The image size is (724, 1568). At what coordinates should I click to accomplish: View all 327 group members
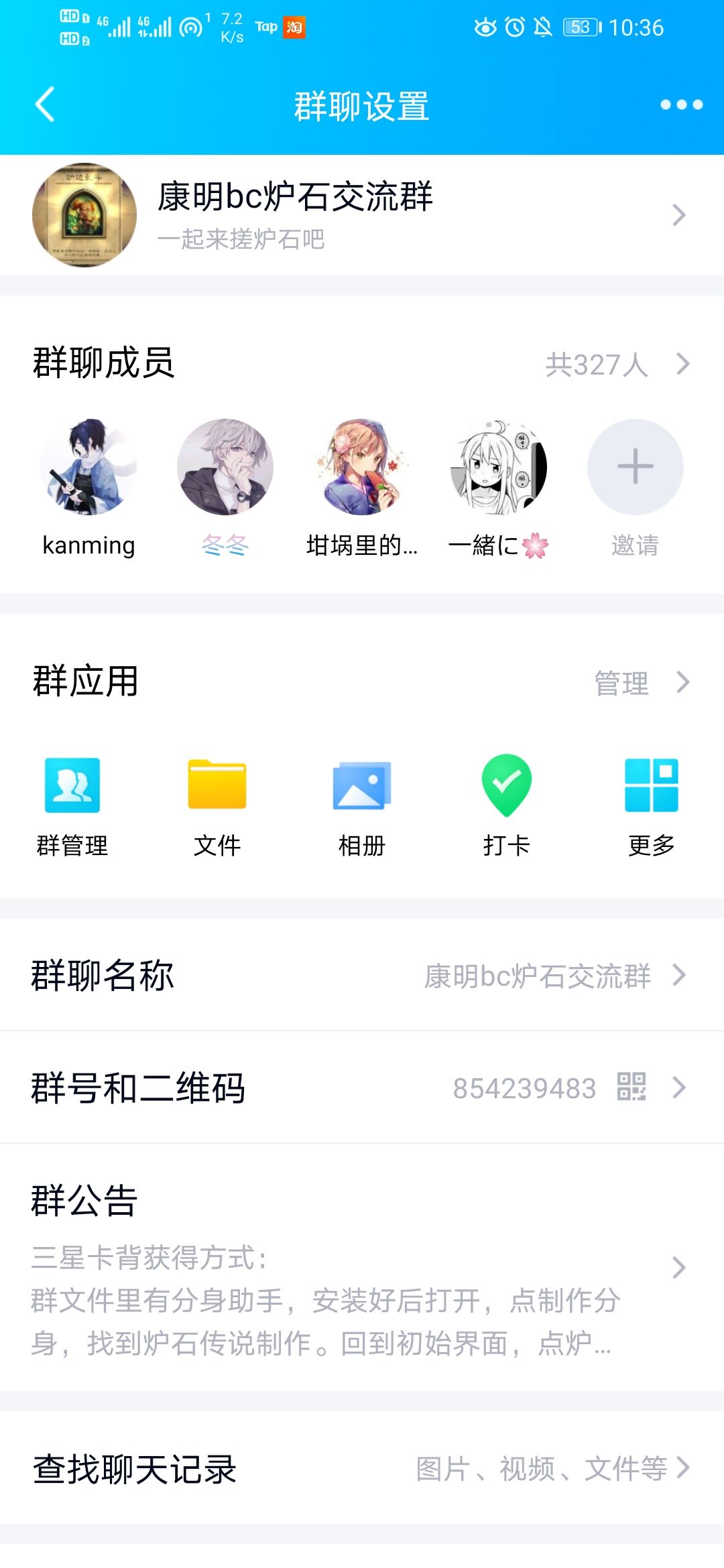coord(617,365)
